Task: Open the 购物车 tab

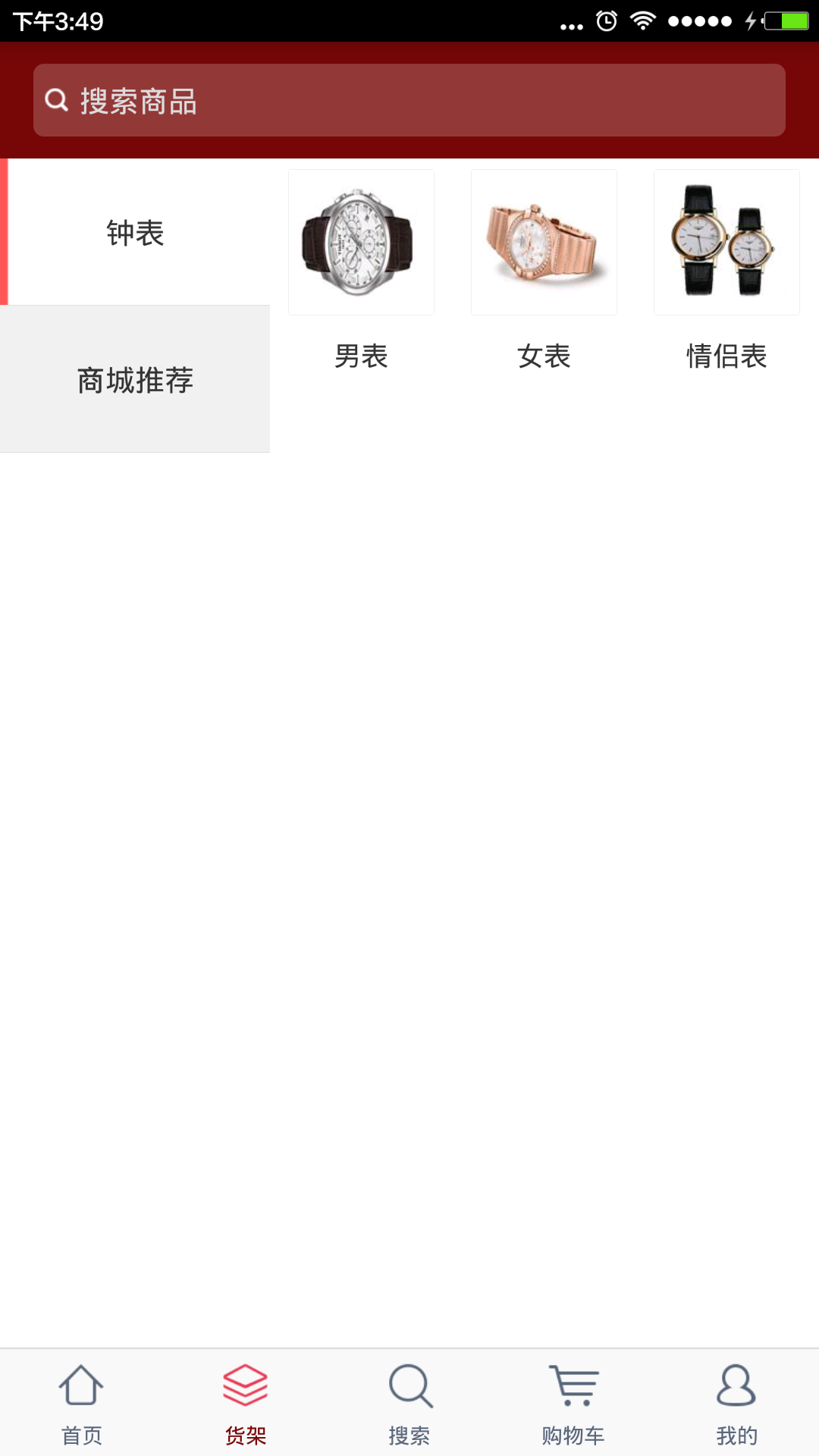Action: coord(573,1403)
